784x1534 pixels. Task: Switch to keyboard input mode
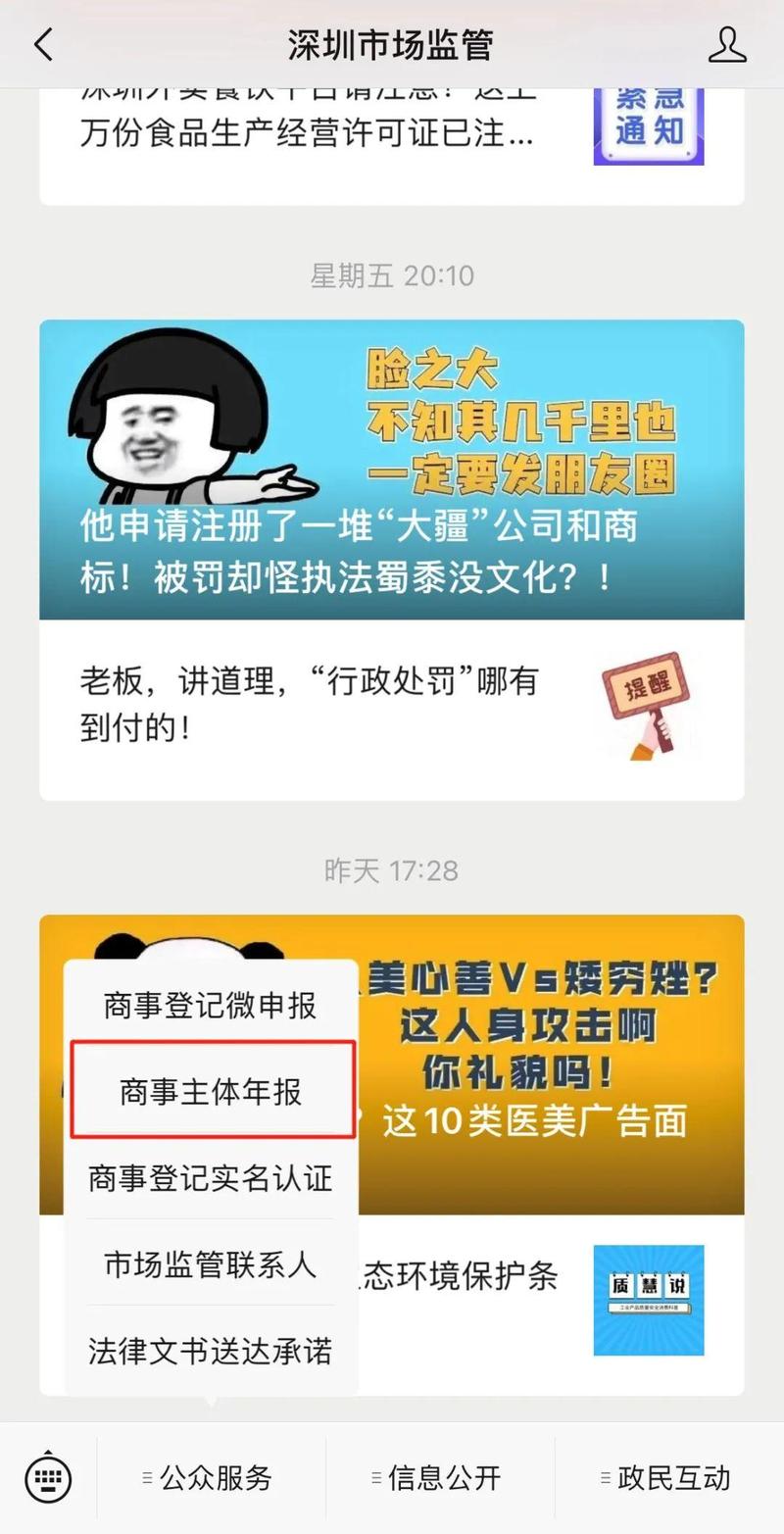[x=48, y=1477]
